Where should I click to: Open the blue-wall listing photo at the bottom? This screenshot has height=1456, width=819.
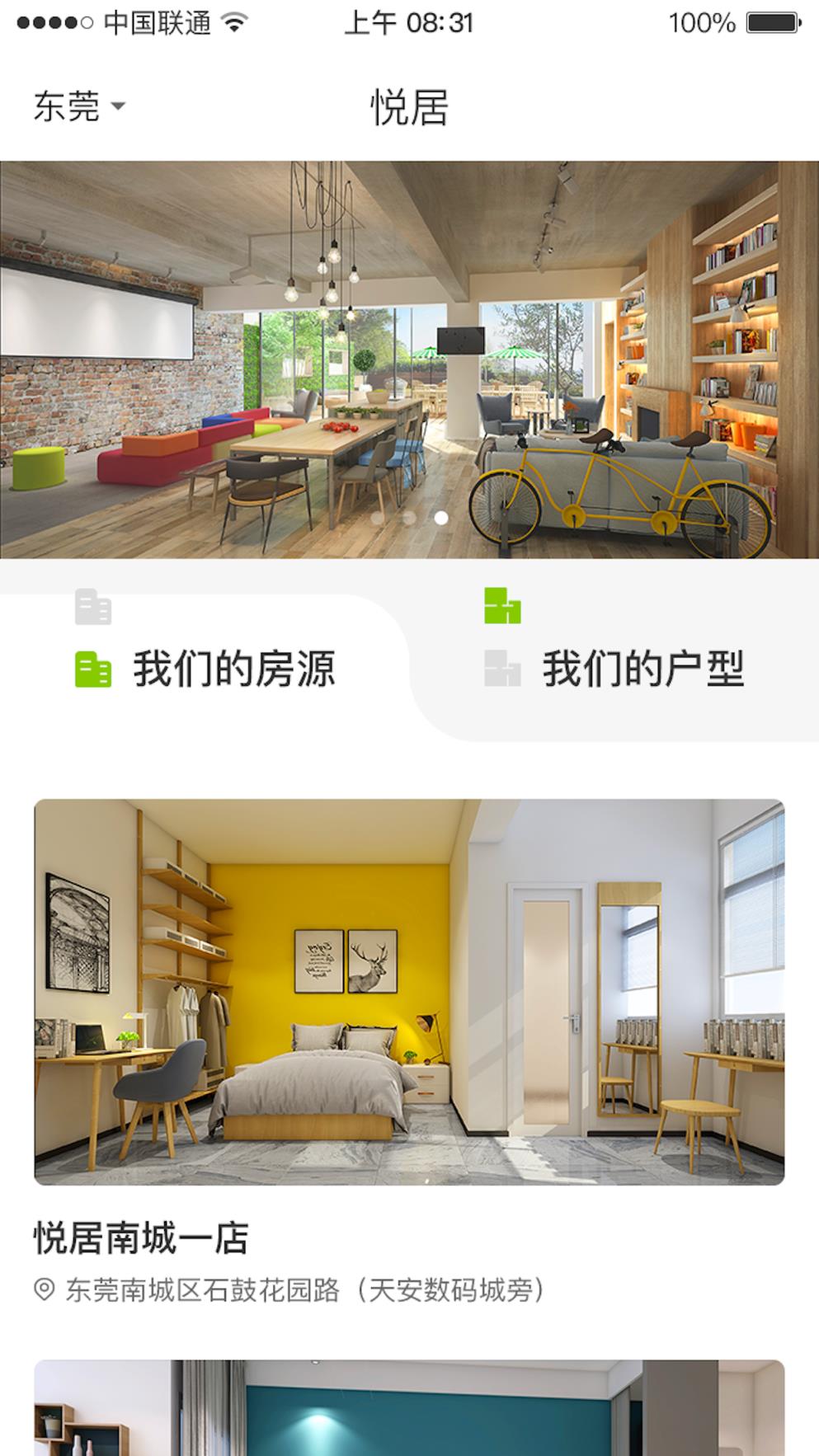click(x=409, y=1410)
